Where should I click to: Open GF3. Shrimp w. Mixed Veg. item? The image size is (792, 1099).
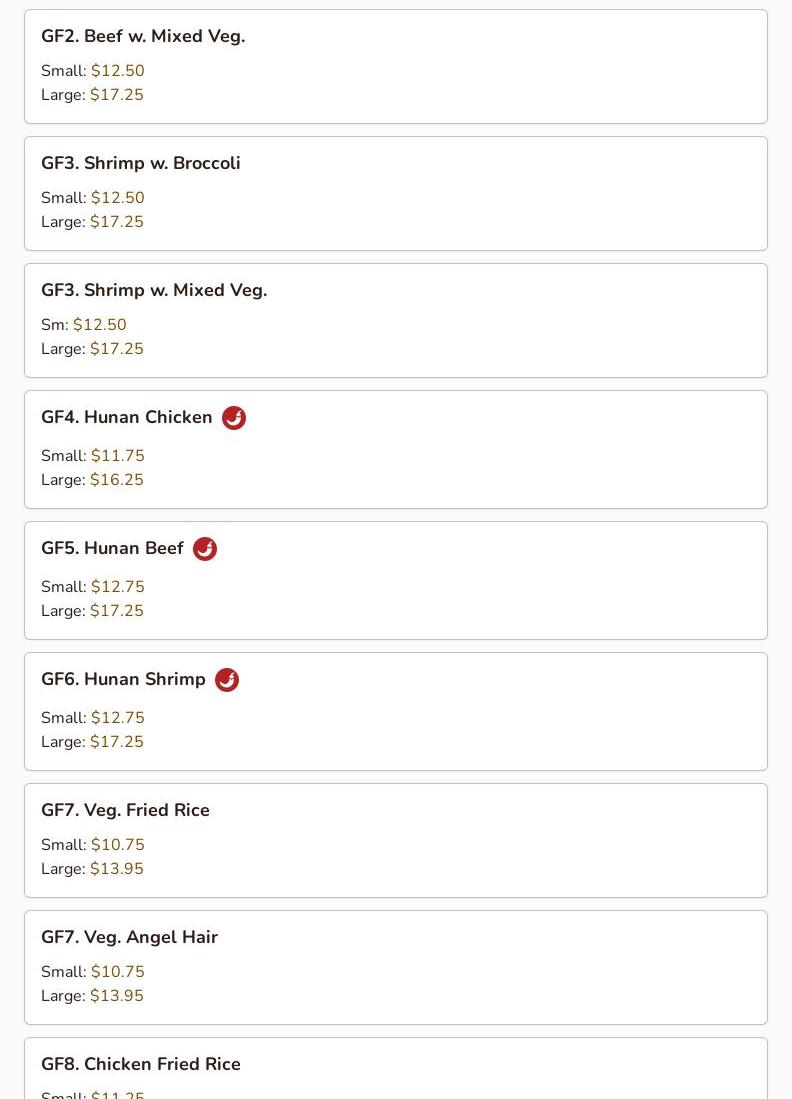pos(395,320)
